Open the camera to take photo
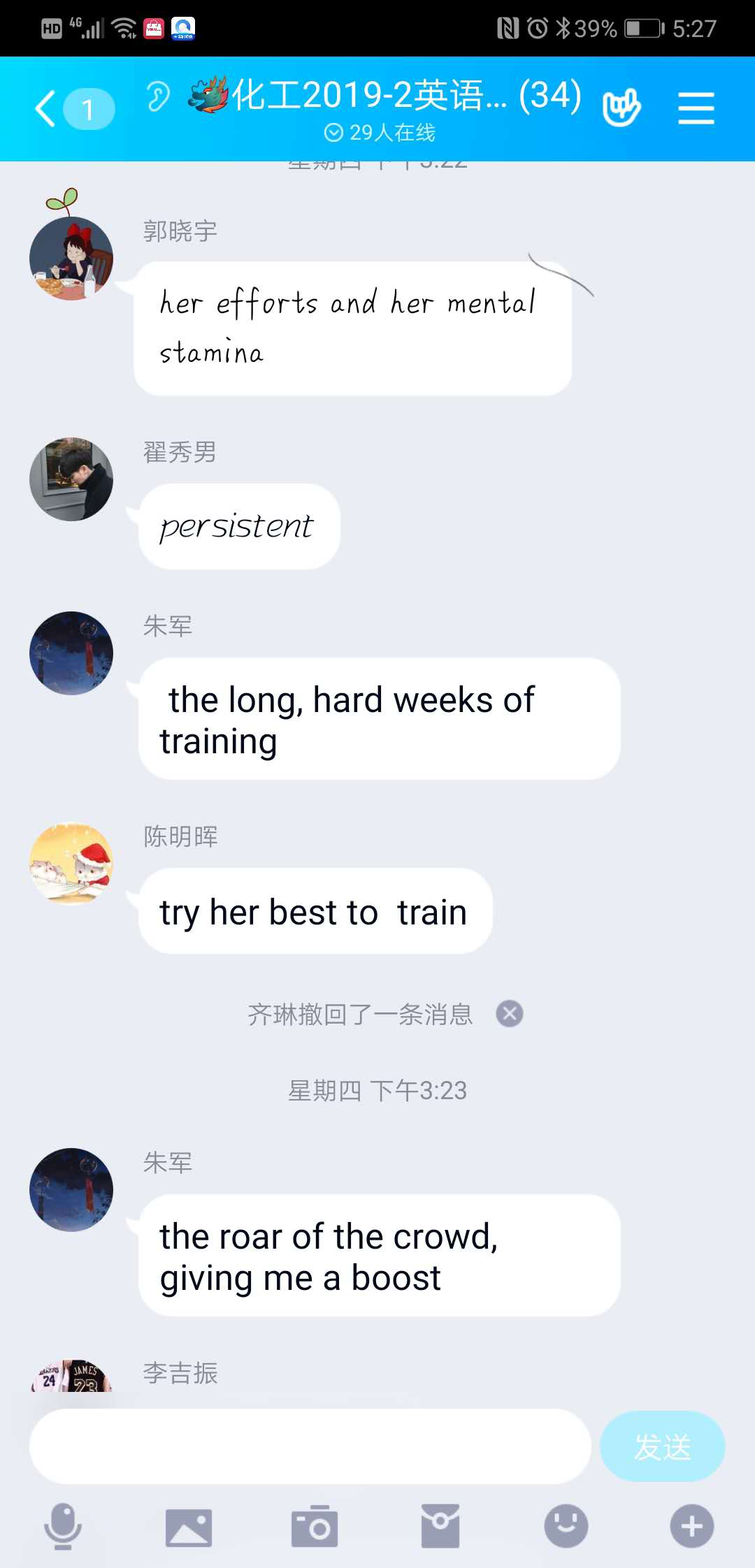 [x=315, y=1526]
